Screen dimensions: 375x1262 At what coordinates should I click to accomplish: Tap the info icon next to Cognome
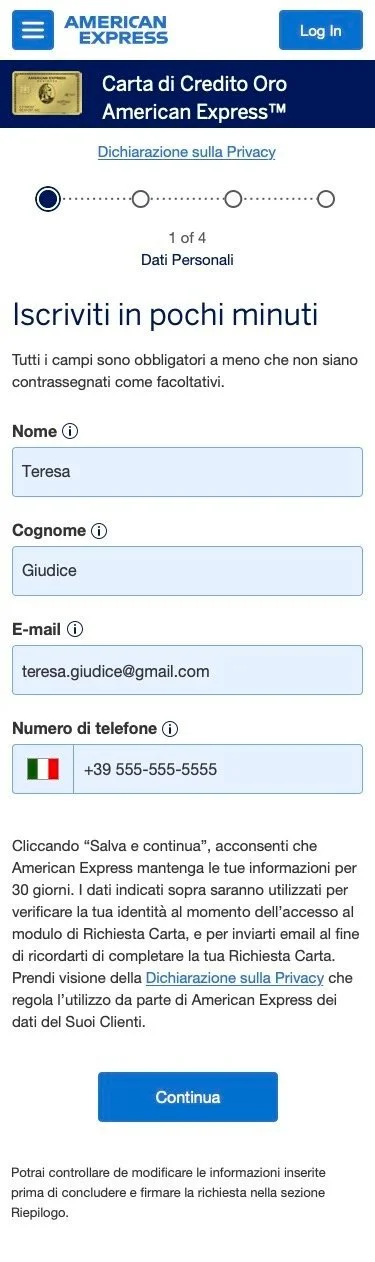point(99,531)
